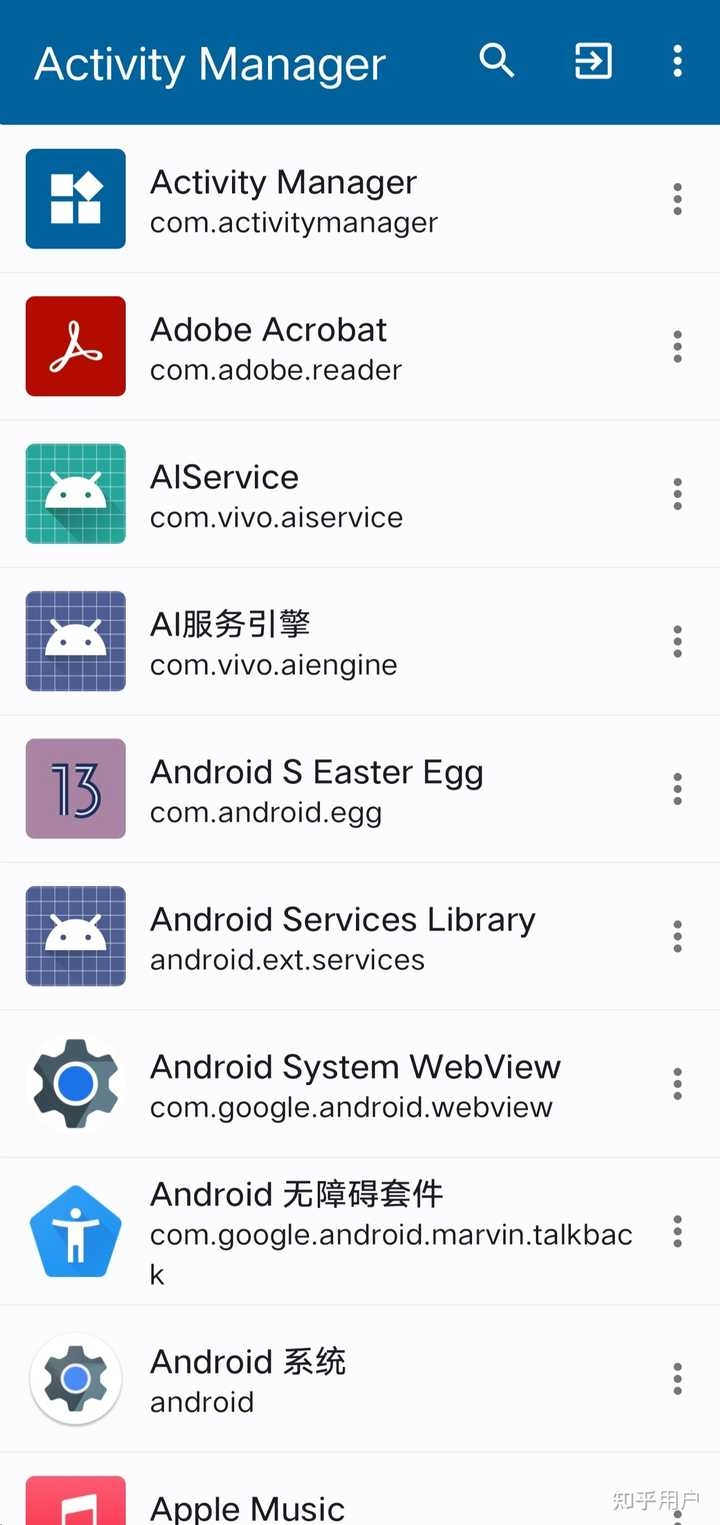This screenshot has width=720, height=1525.
Task: Open the search icon in the app bar
Action: tap(497, 62)
